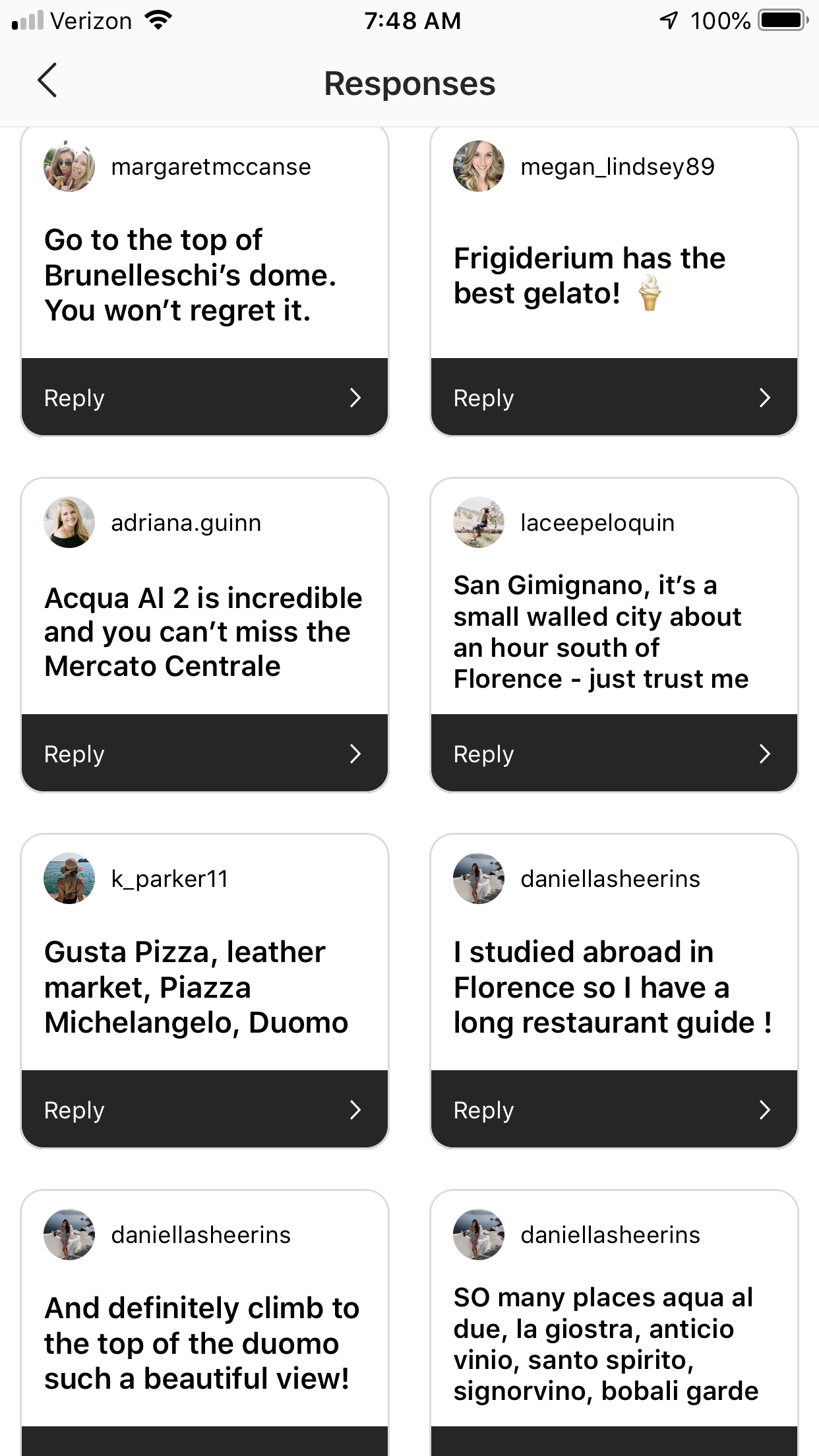Open laceepeloquin's profile picture
819x1456 pixels.
click(x=479, y=522)
